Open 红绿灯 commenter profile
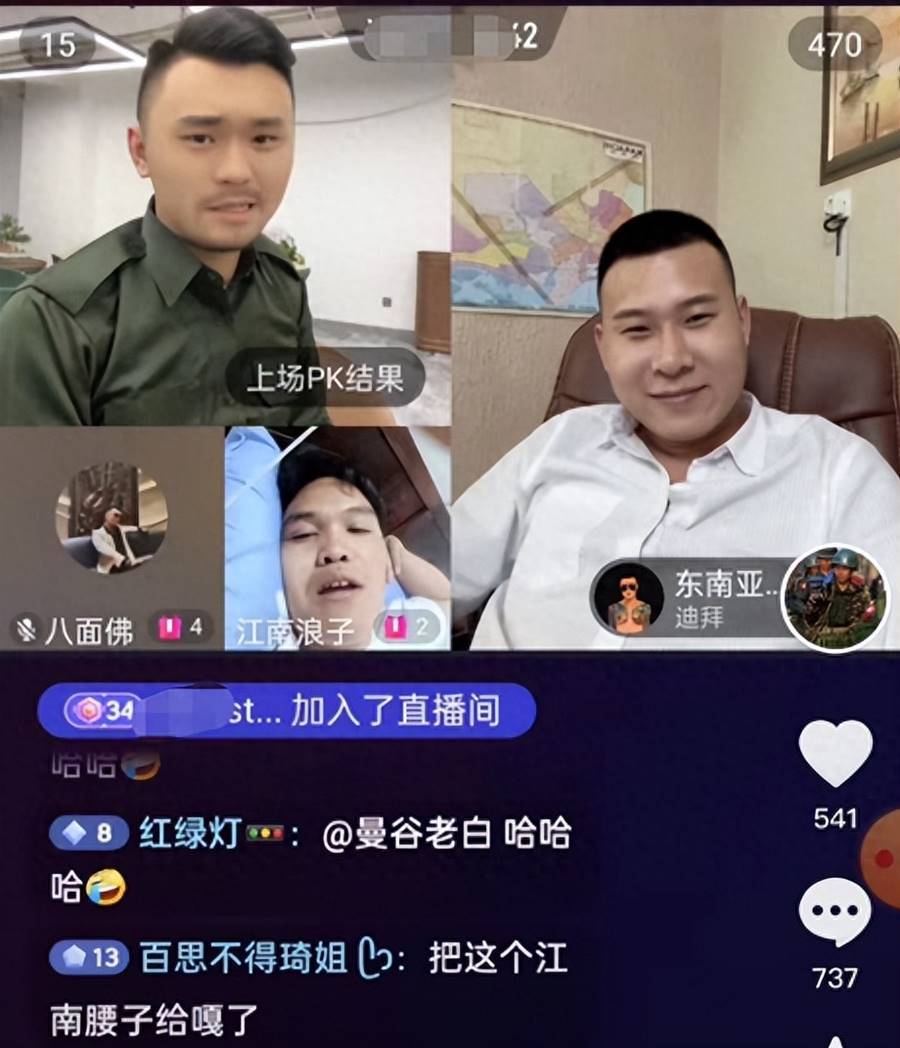Viewport: 900px width, 1048px height. [x=190, y=833]
